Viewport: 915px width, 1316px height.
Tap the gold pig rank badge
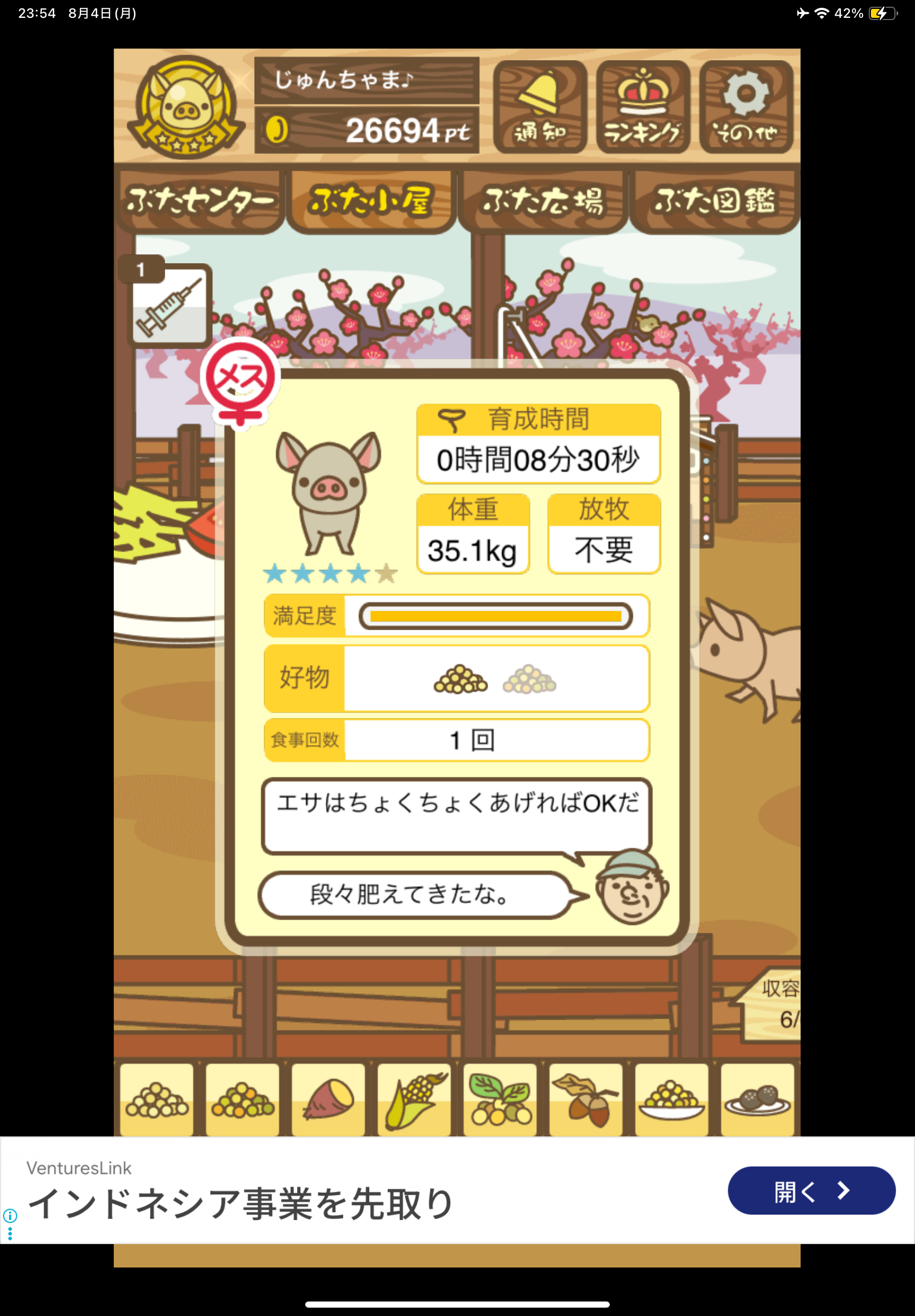pyautogui.click(x=185, y=107)
